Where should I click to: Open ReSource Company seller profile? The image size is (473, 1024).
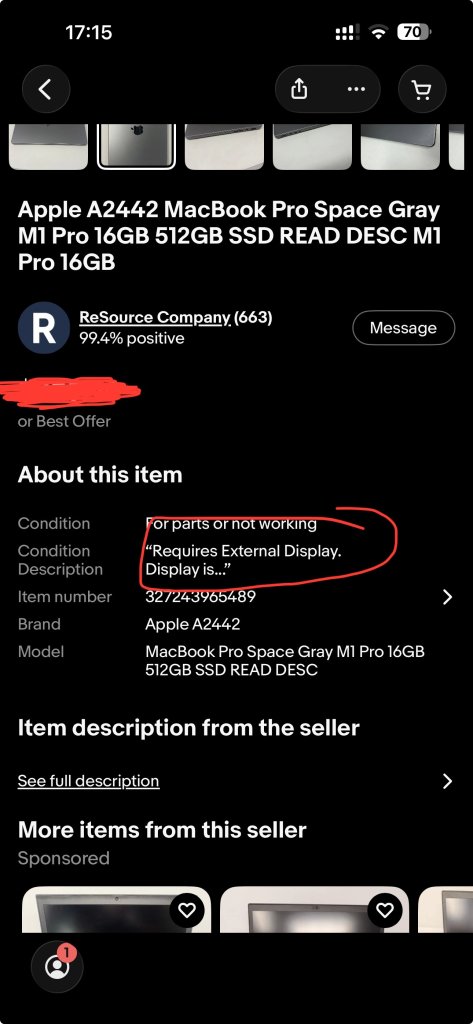154,317
